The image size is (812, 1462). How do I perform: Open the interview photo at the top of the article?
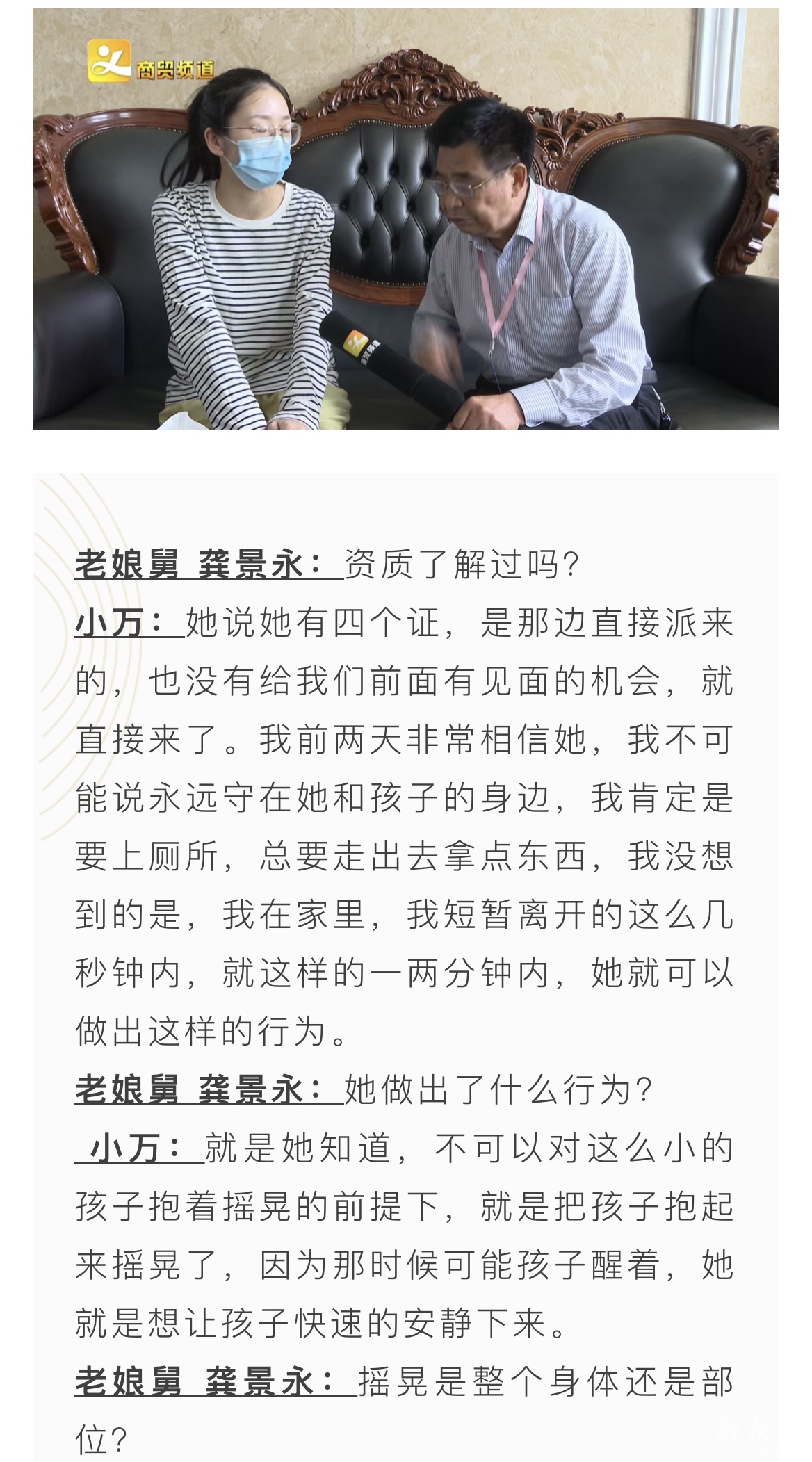(x=406, y=219)
